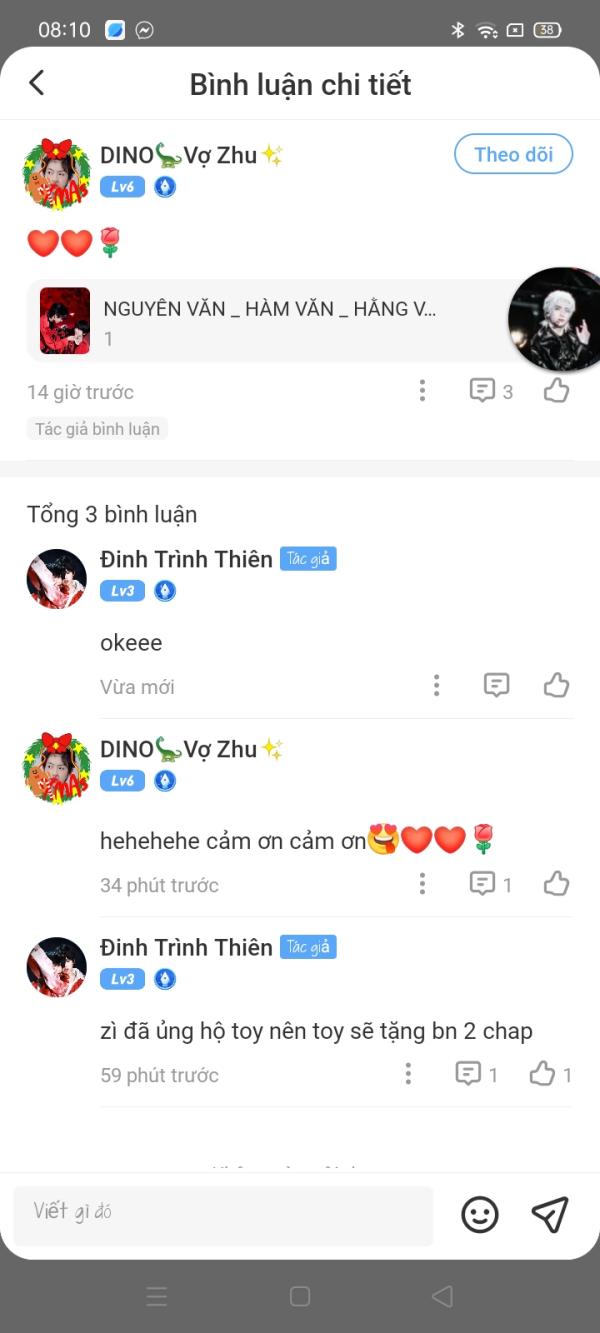
Task: Reply to the okeee comment
Action: pyautogui.click(x=496, y=685)
